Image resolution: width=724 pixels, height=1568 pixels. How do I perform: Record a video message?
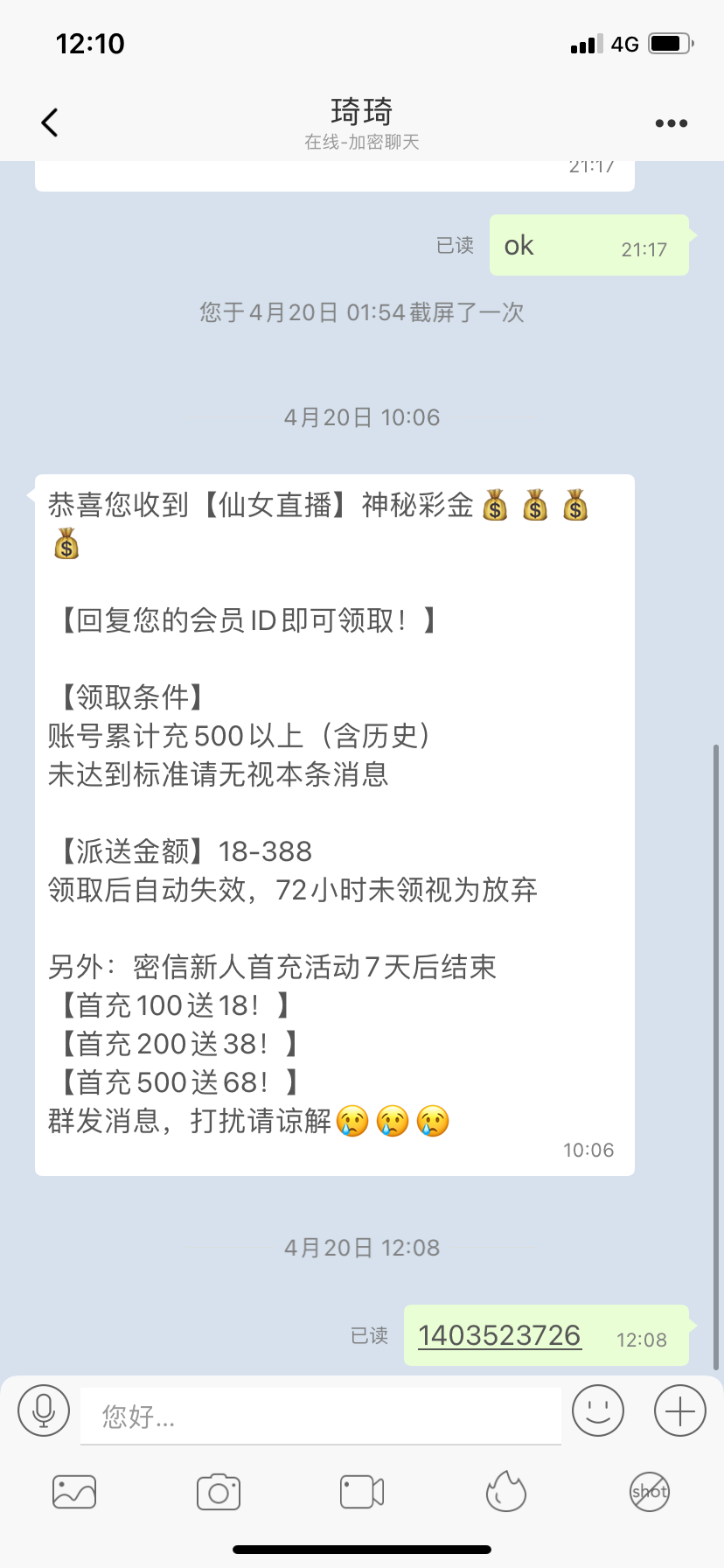(362, 1492)
